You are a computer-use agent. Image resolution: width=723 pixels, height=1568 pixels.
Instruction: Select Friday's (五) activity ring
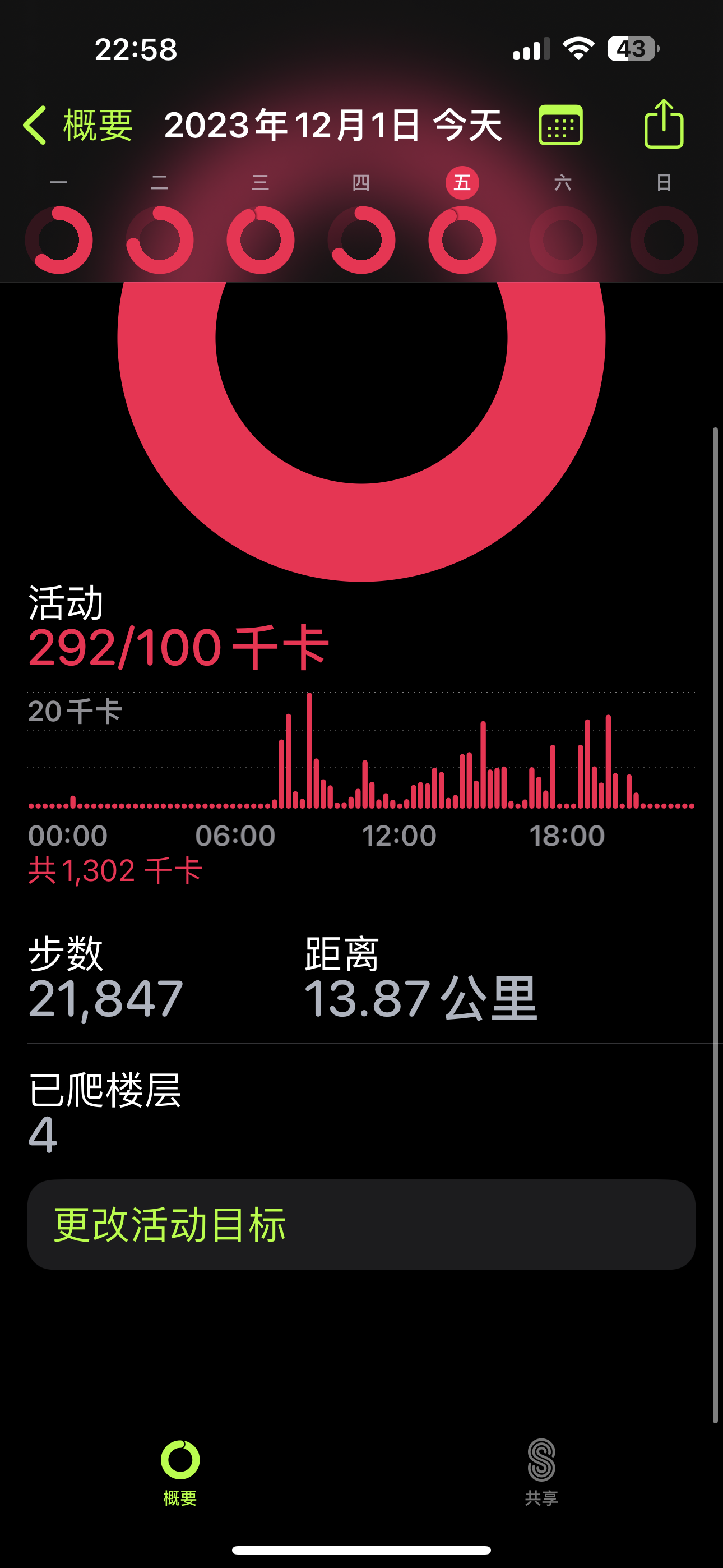point(462,240)
